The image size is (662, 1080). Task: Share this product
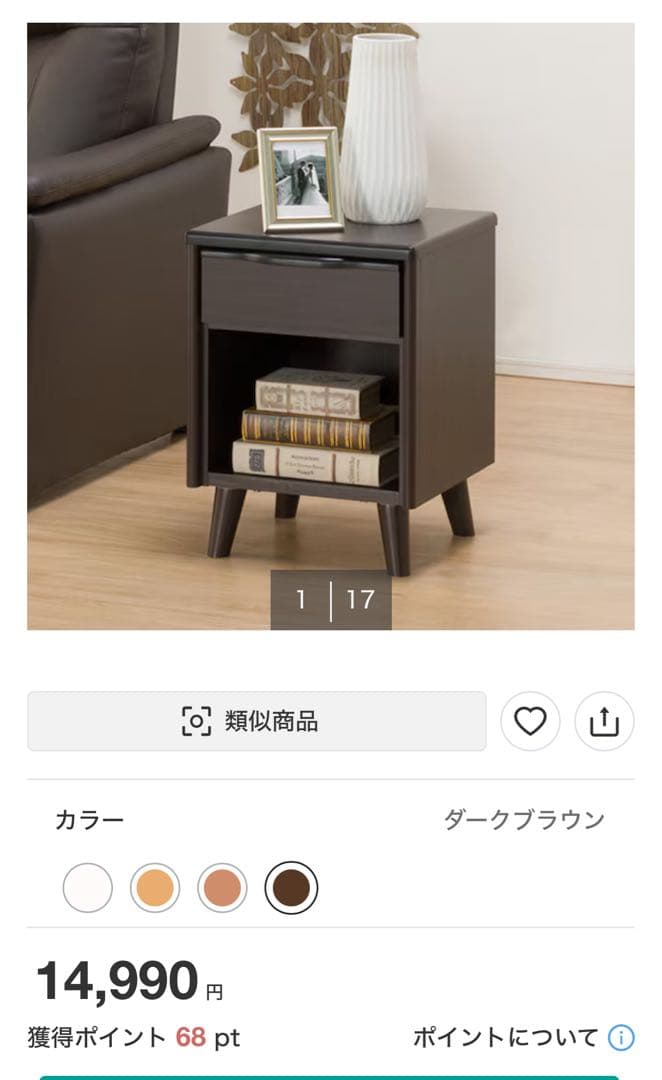(604, 721)
